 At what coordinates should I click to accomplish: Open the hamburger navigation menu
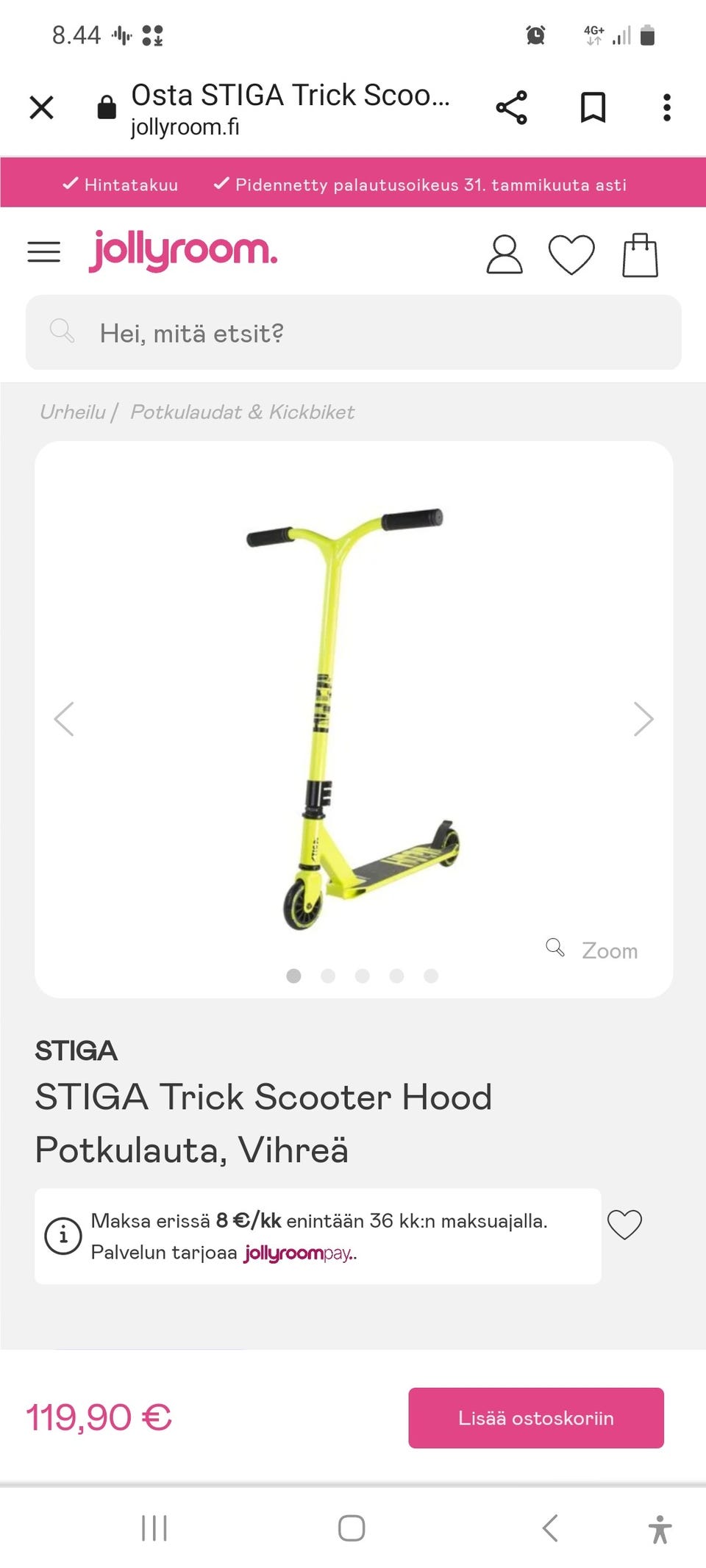tap(44, 252)
